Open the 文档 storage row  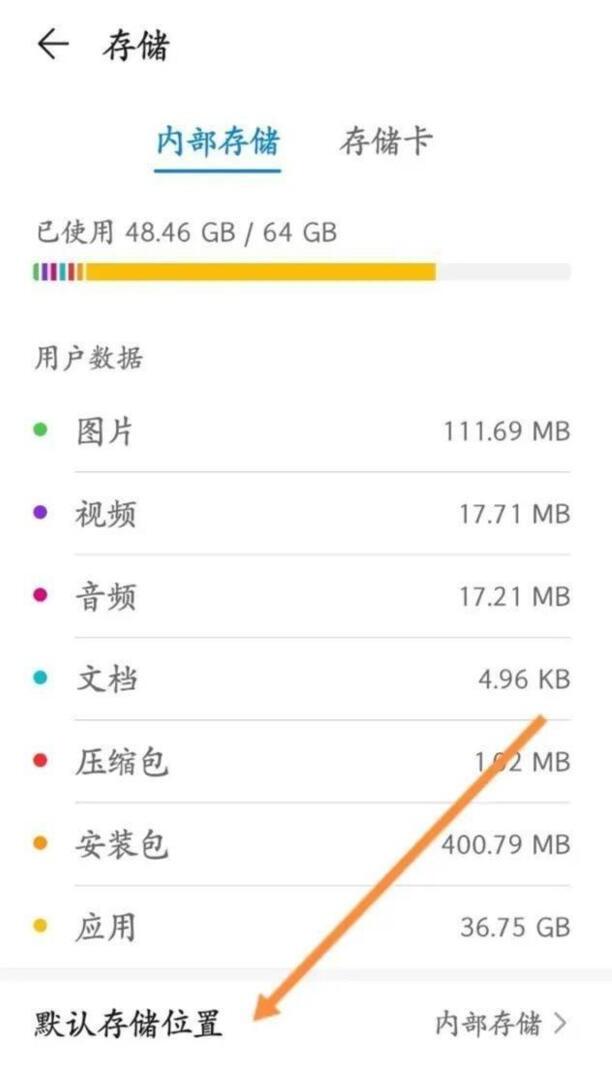[x=300, y=680]
